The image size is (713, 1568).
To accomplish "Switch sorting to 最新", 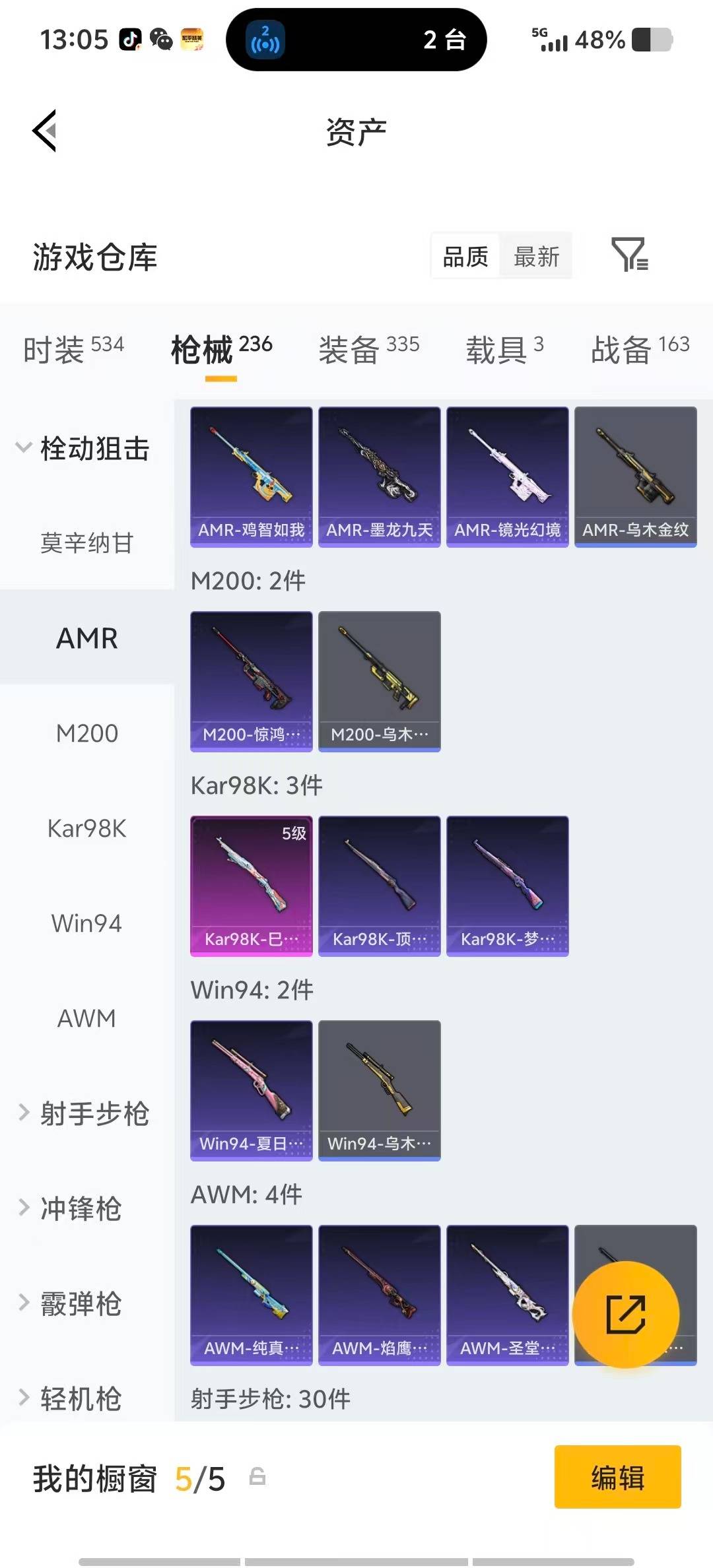I will point(536,256).
